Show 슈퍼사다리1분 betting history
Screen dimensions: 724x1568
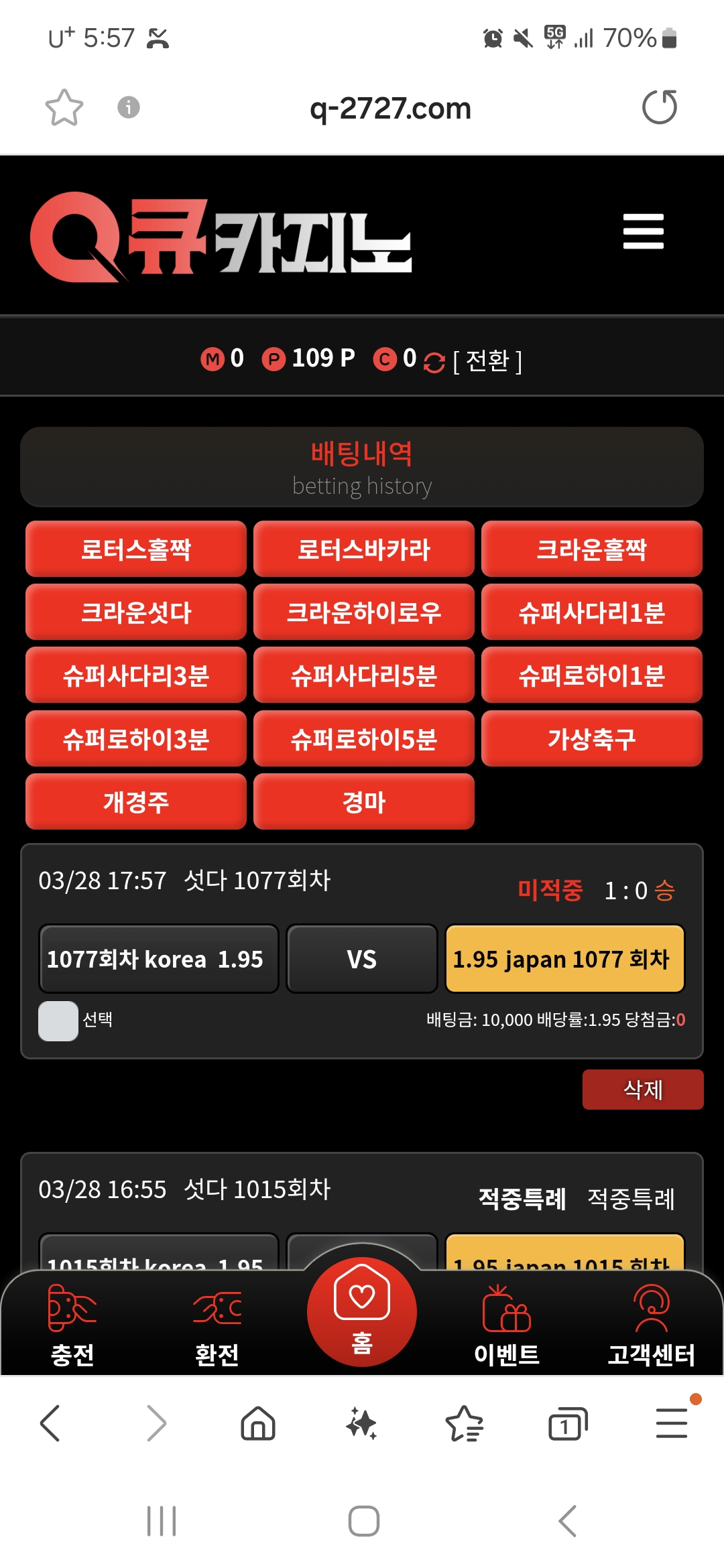[x=591, y=612]
